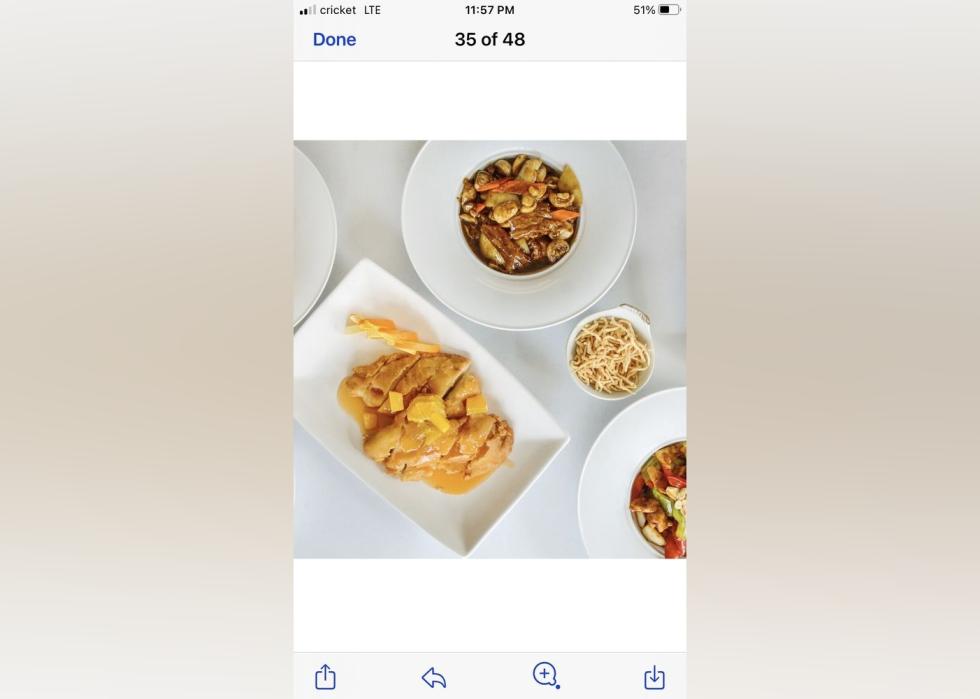
Task: Open the zoom magnifier tool
Action: coord(545,675)
